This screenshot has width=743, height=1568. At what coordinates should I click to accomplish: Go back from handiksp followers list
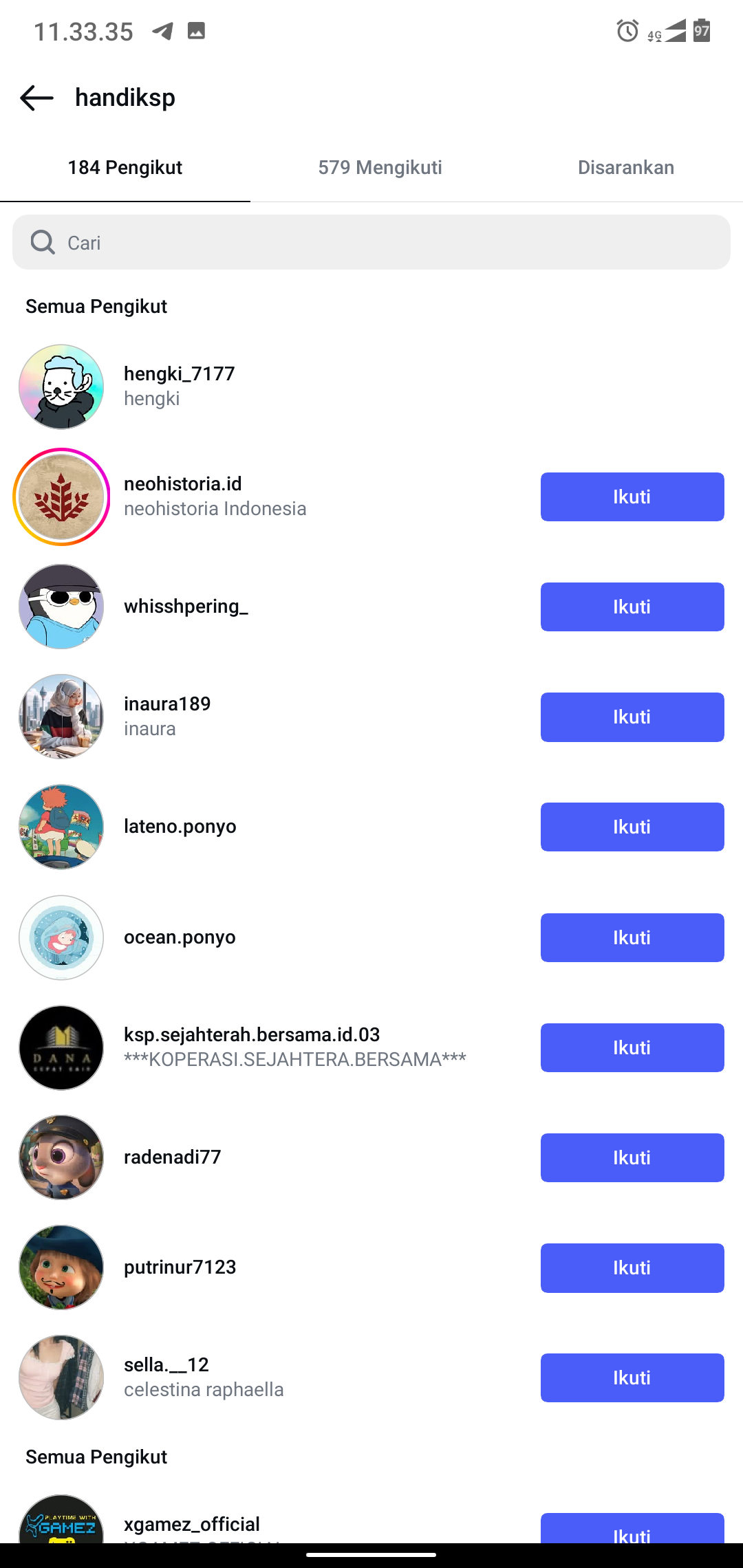pyautogui.click(x=37, y=98)
